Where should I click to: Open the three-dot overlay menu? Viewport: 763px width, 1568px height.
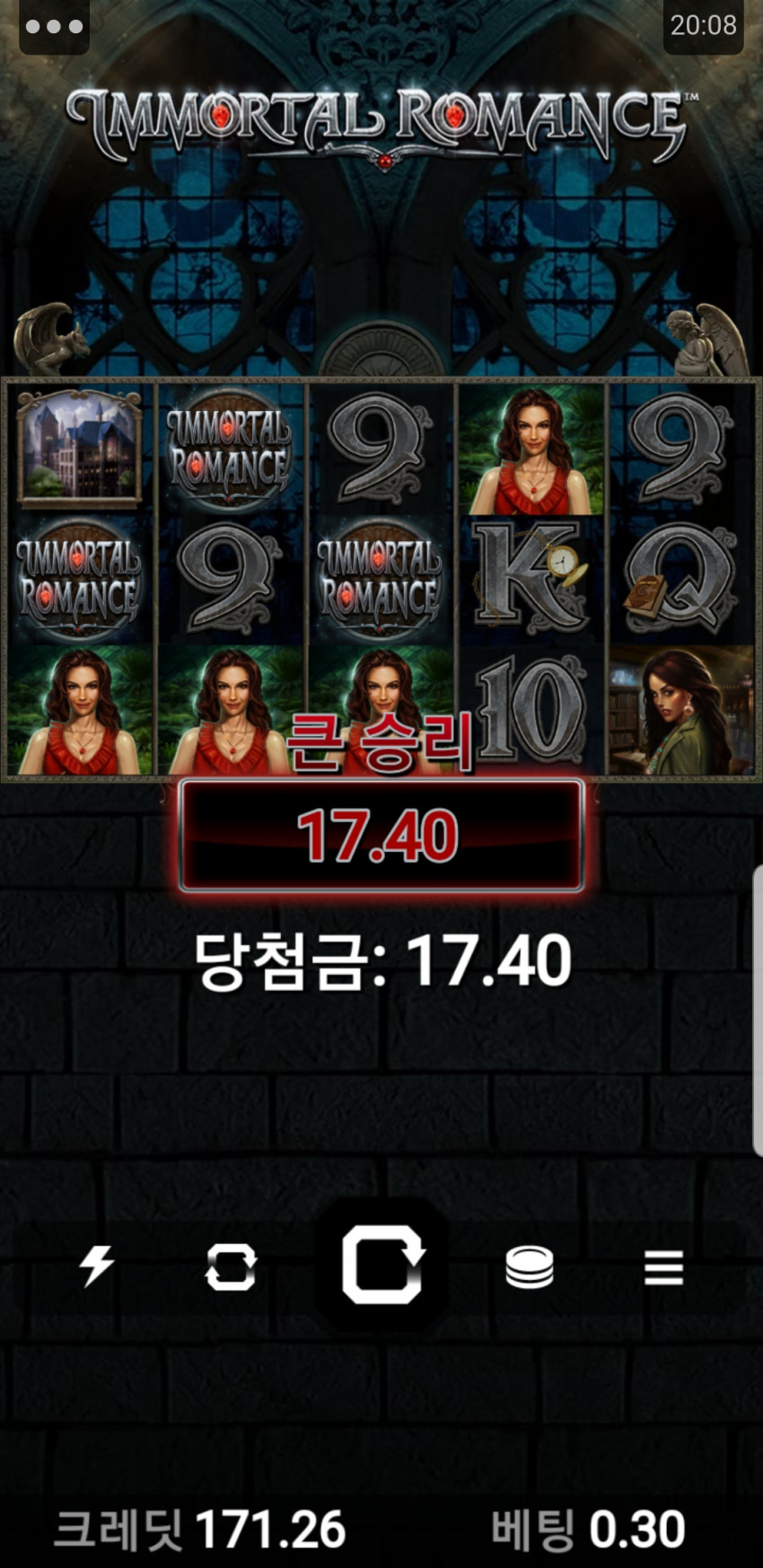tap(54, 27)
